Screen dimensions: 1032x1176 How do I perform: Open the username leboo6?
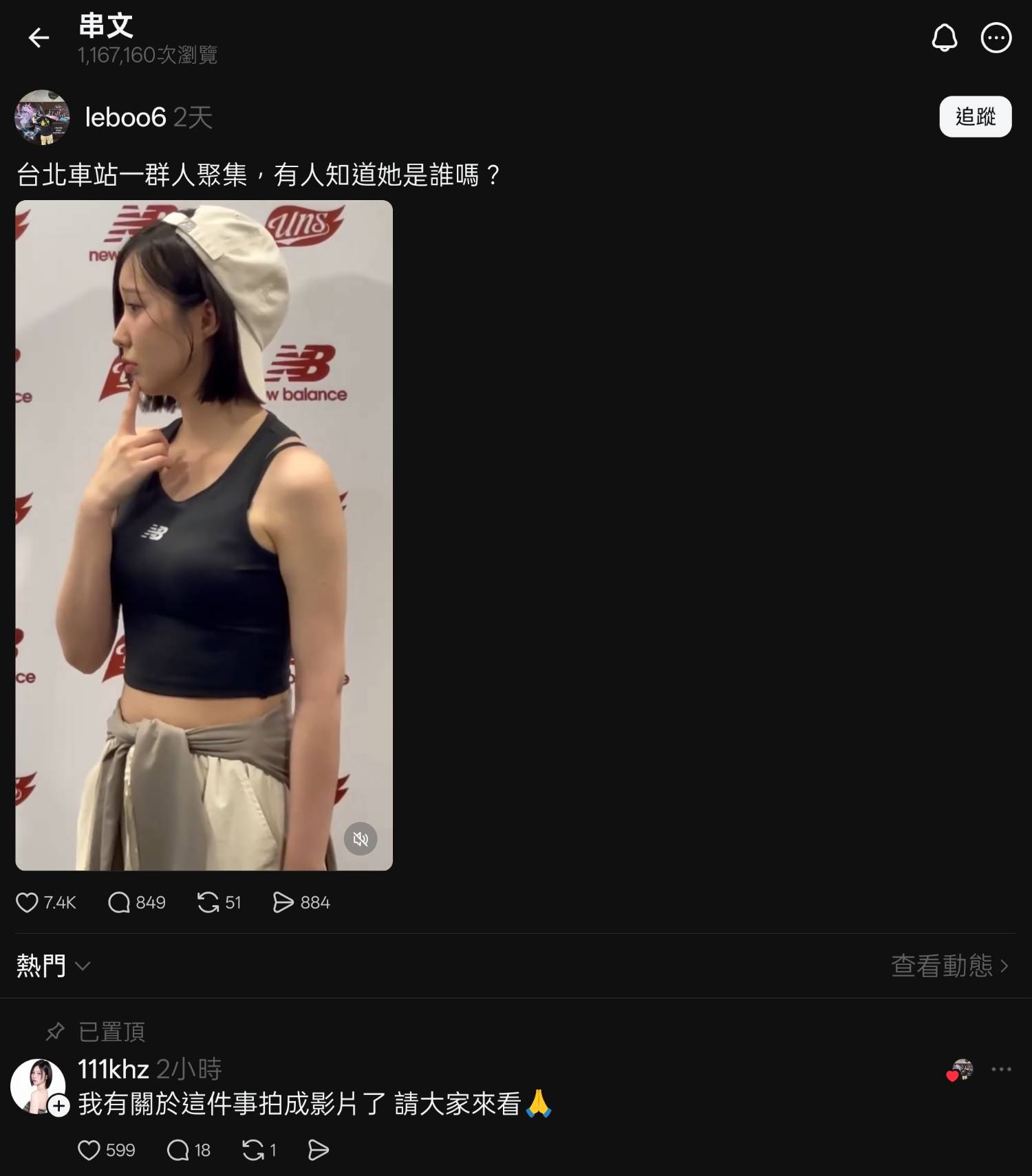[125, 118]
